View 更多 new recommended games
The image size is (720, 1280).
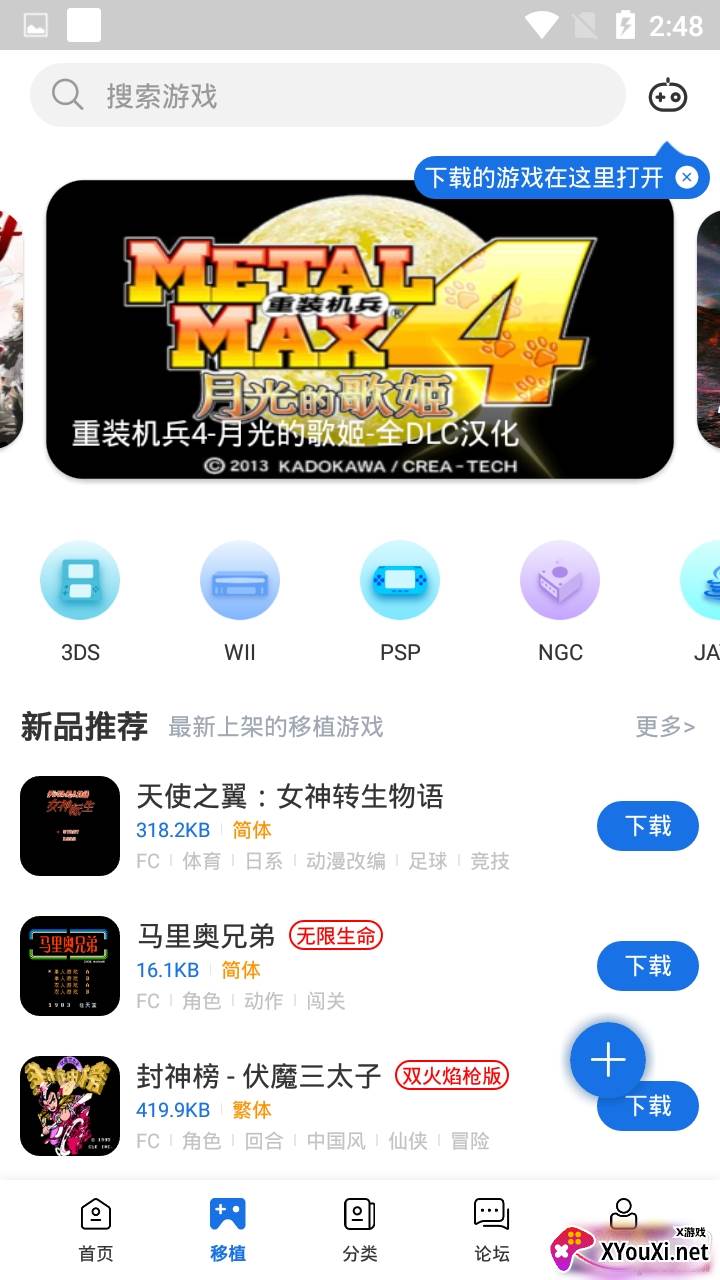pyautogui.click(x=665, y=727)
